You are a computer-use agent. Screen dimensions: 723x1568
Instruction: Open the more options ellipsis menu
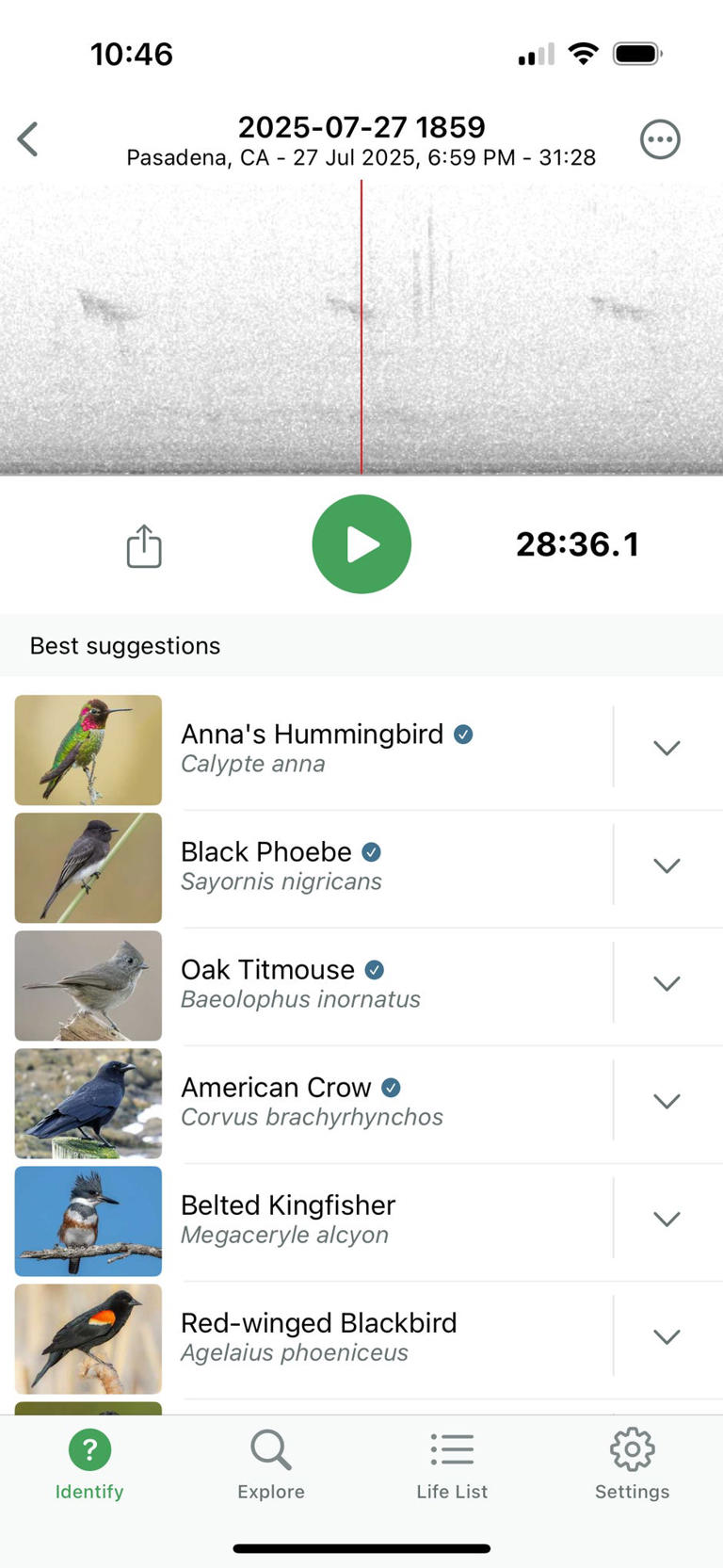pos(660,138)
